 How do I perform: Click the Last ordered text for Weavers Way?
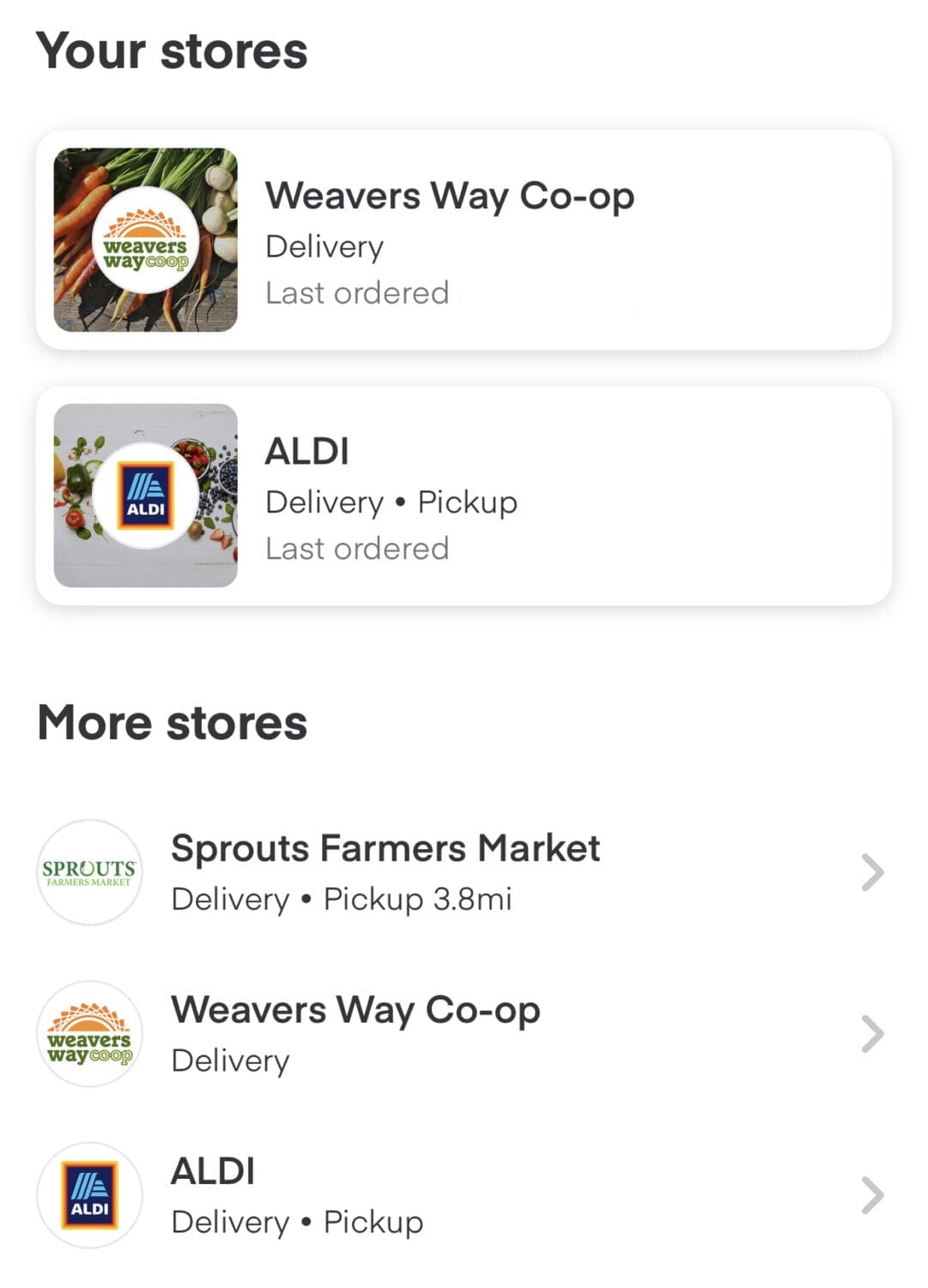pyautogui.click(x=357, y=292)
